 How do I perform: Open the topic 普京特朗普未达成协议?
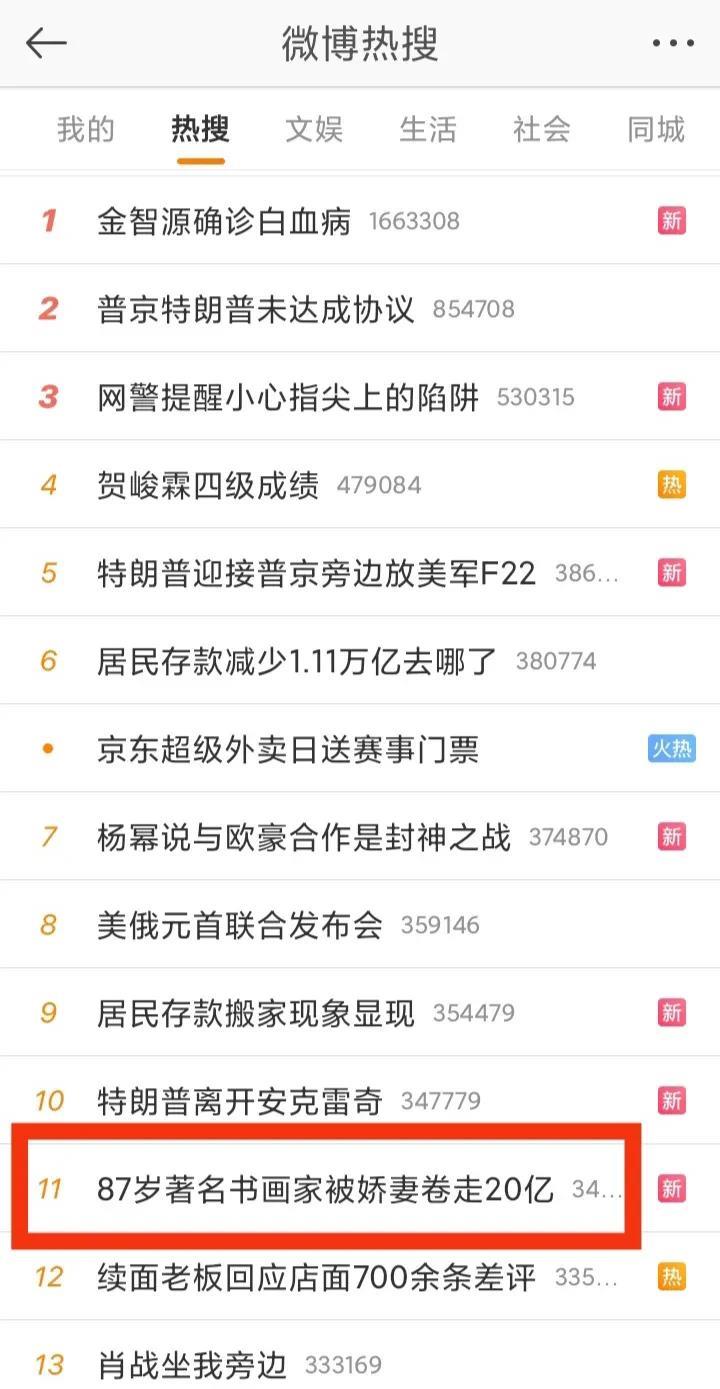tap(360, 309)
